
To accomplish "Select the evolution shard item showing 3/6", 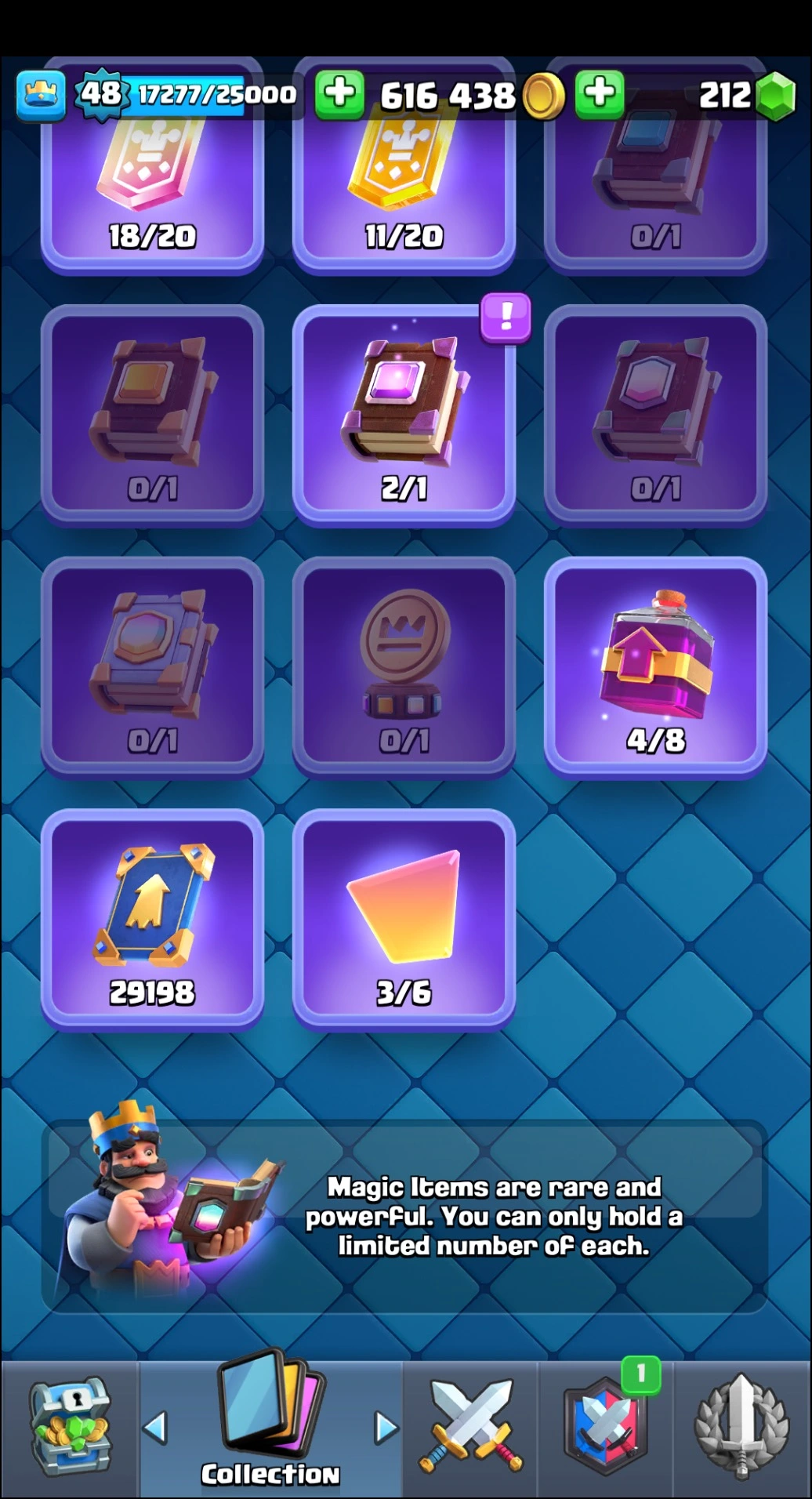I will tap(404, 919).
